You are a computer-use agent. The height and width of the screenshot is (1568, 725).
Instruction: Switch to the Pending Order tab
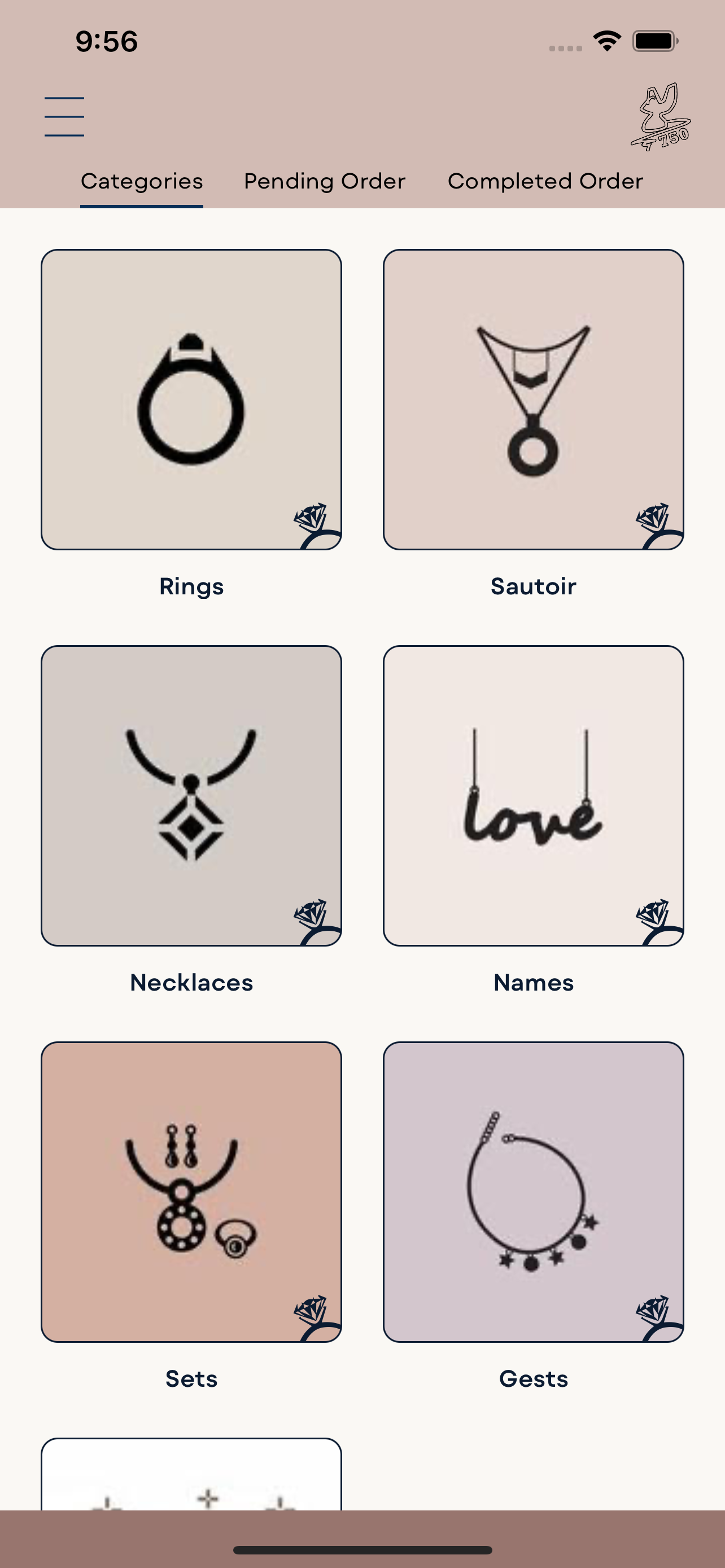coord(325,181)
